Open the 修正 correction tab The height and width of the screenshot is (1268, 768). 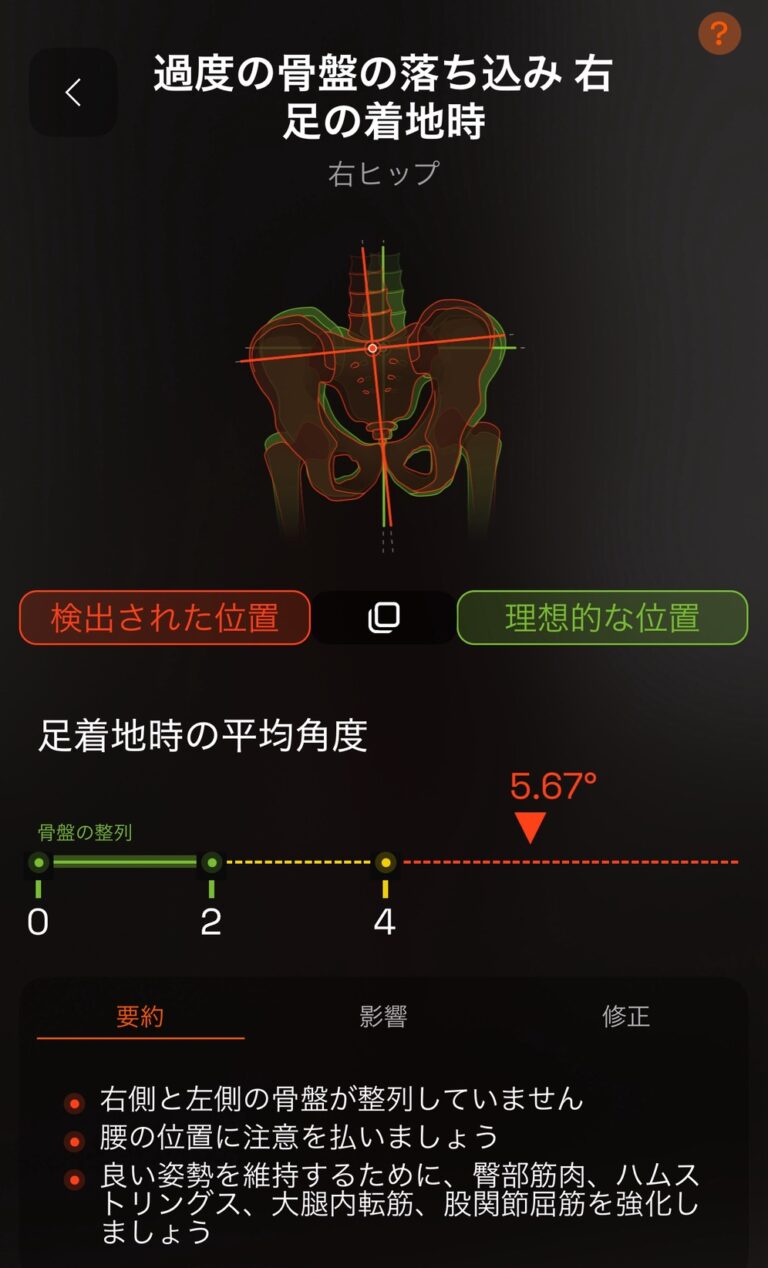pyautogui.click(x=626, y=1017)
